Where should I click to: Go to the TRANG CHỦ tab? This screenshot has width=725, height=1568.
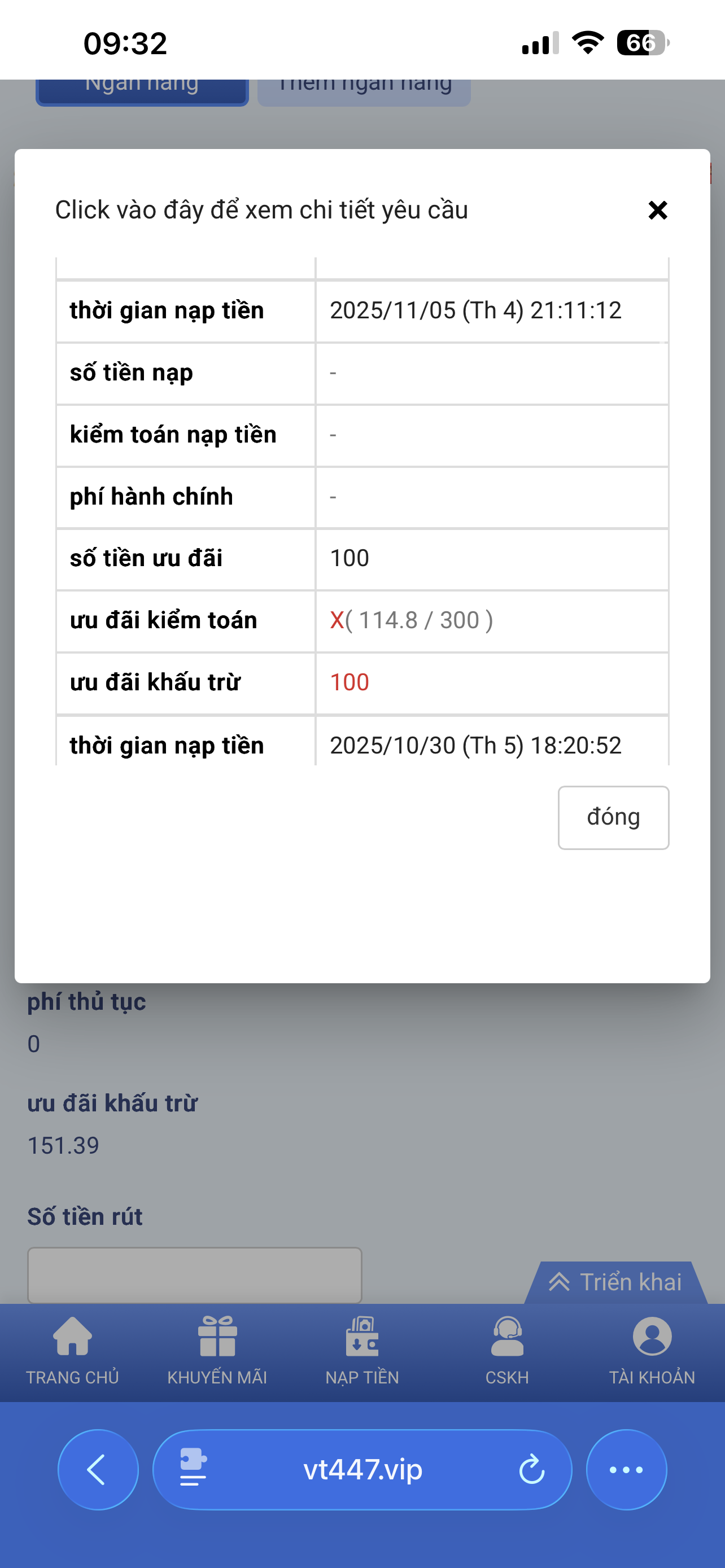(72, 1348)
